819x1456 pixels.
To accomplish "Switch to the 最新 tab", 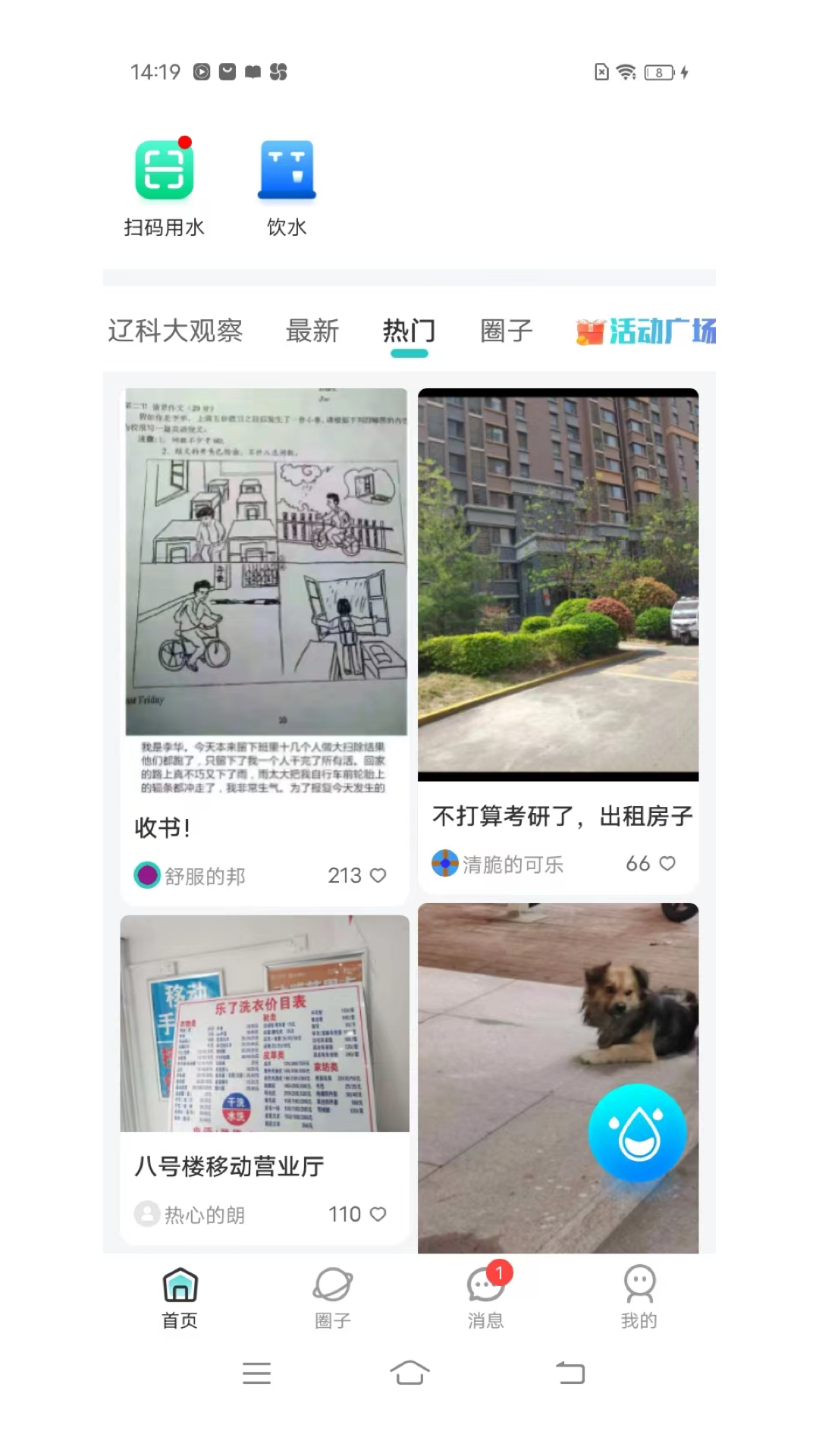I will (x=312, y=331).
